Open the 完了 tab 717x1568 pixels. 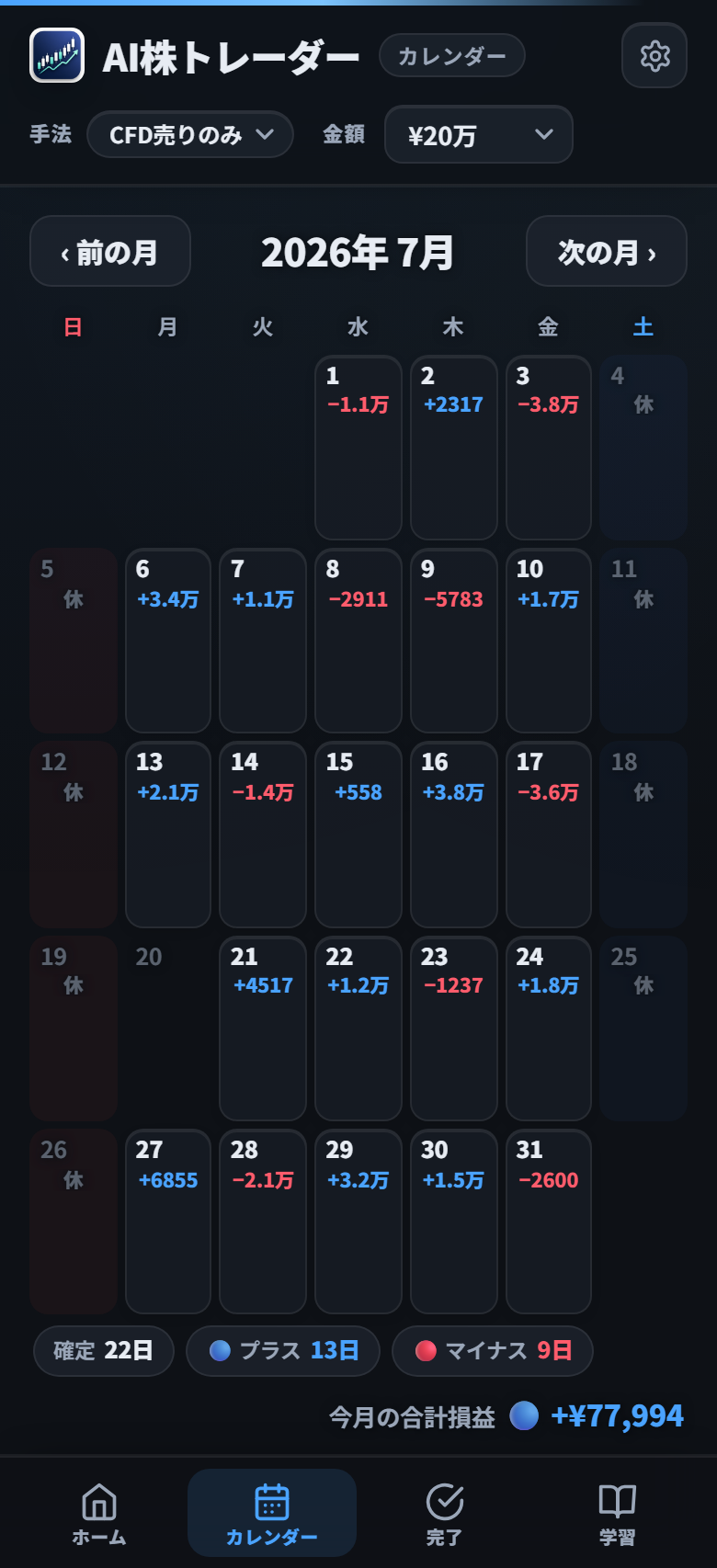(x=445, y=1513)
